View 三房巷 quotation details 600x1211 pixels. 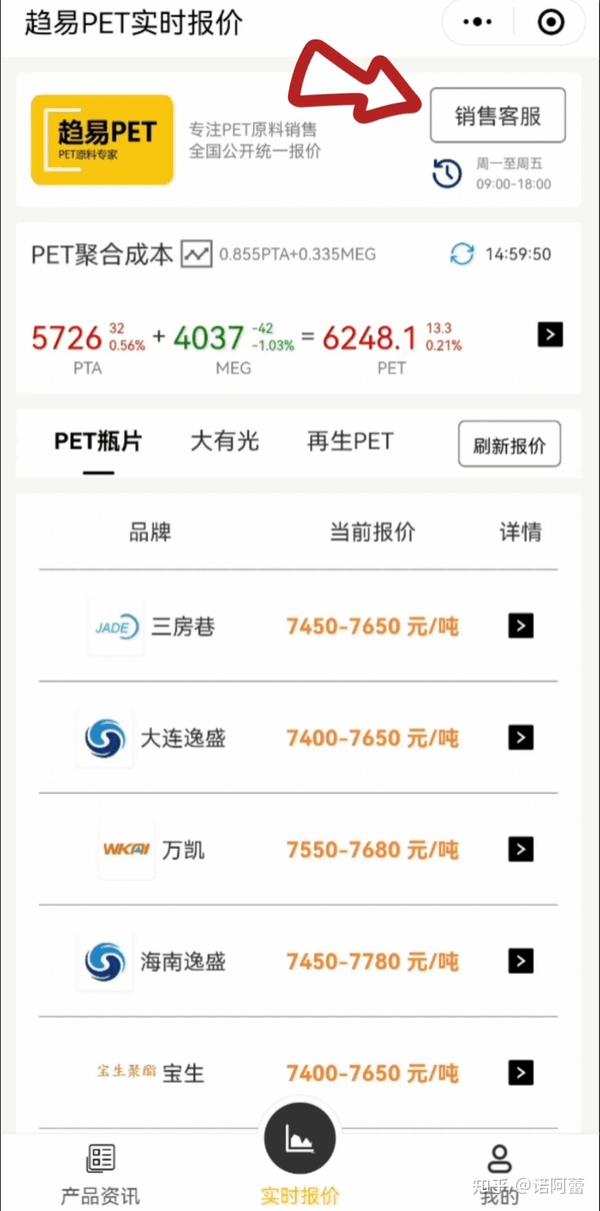pyautogui.click(x=520, y=626)
